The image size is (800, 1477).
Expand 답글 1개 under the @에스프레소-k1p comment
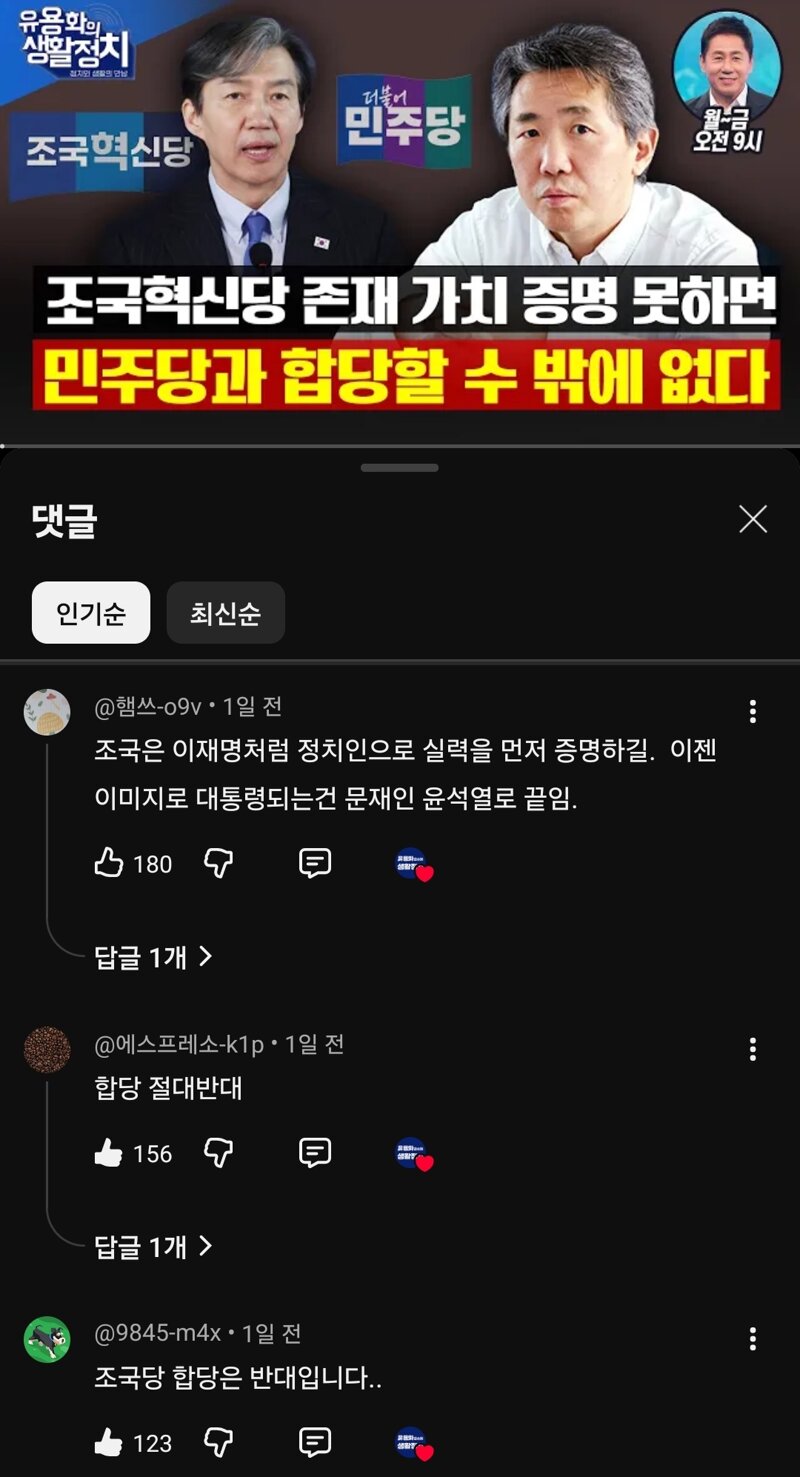click(x=154, y=1246)
